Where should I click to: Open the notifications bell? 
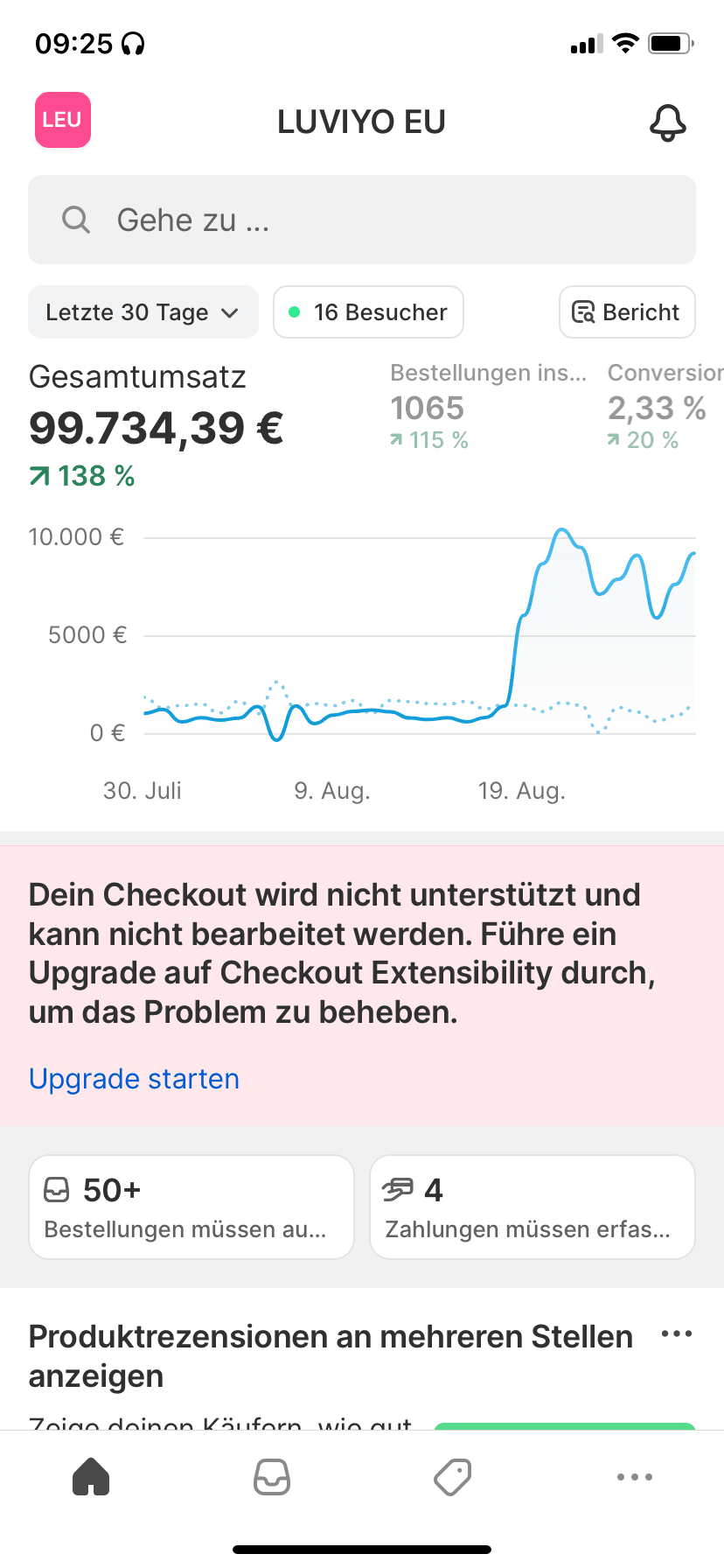pyautogui.click(x=667, y=122)
